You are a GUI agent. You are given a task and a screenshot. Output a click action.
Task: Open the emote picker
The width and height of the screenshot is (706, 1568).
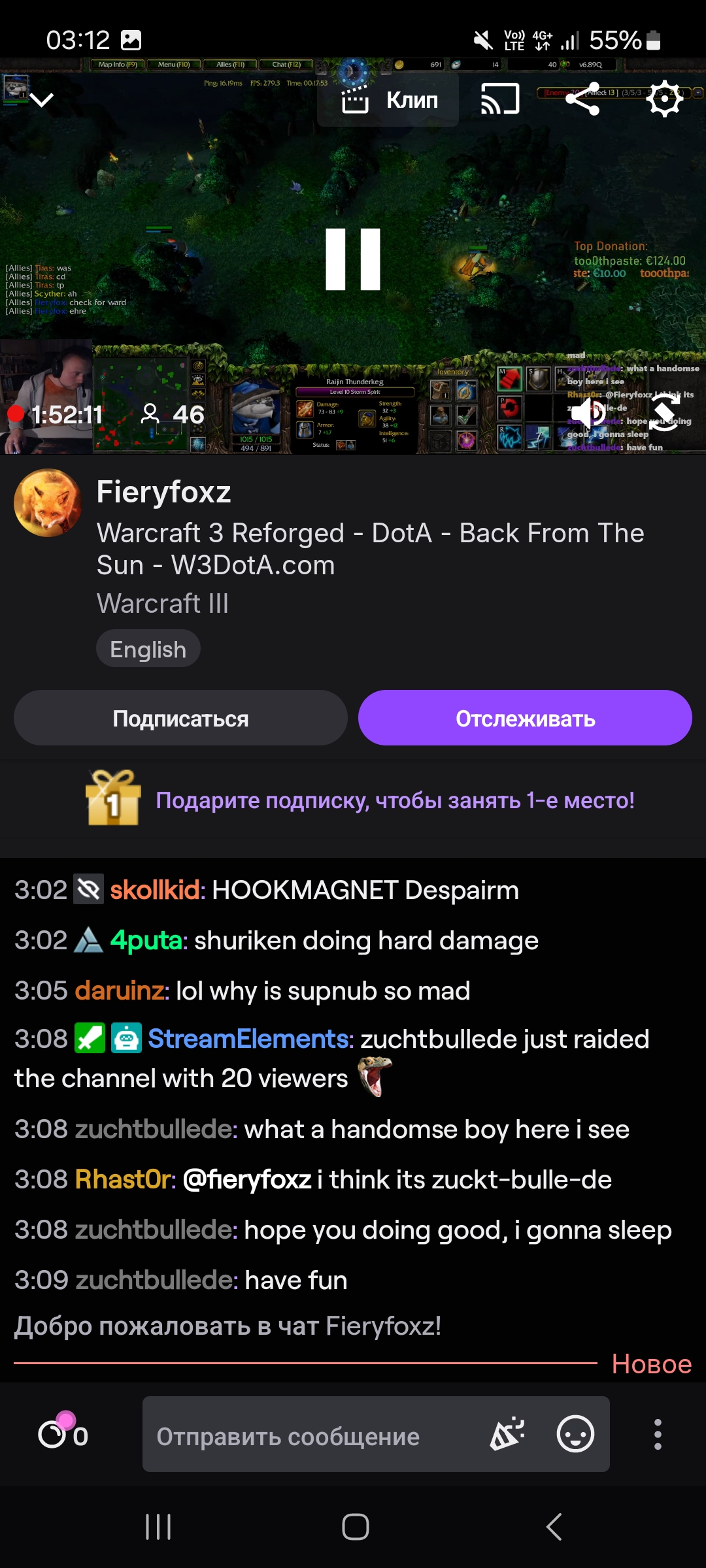pyautogui.click(x=575, y=1434)
